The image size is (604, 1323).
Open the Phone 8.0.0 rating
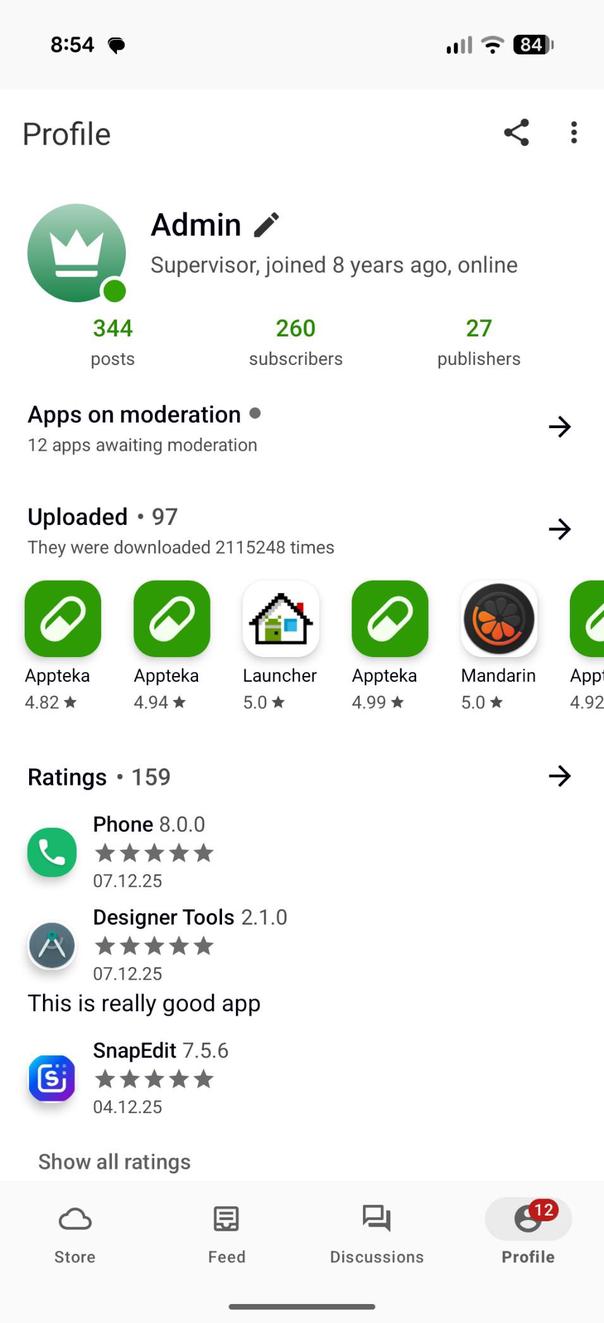click(150, 852)
